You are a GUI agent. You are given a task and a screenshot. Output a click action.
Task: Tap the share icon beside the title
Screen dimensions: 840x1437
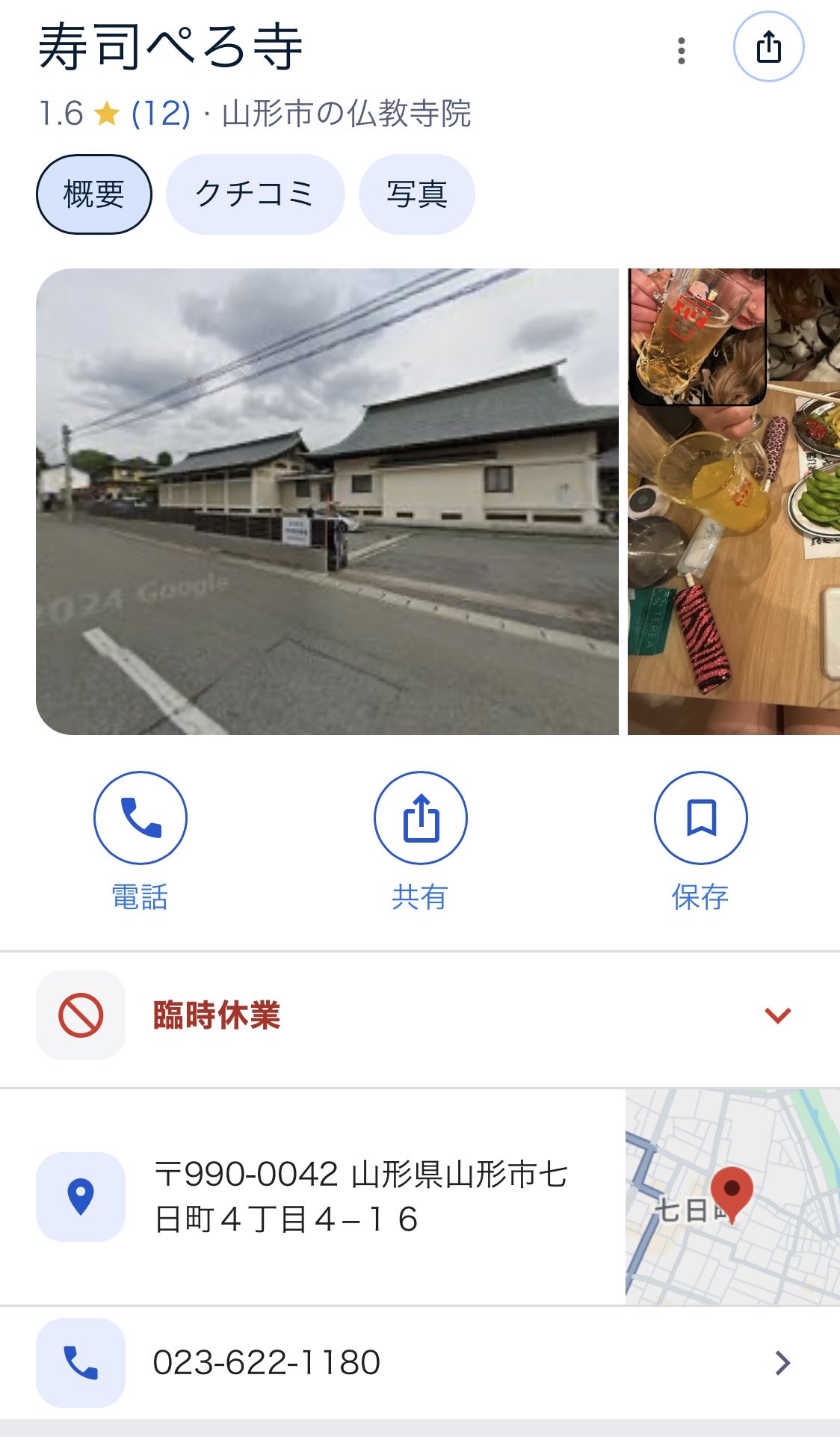point(768,47)
